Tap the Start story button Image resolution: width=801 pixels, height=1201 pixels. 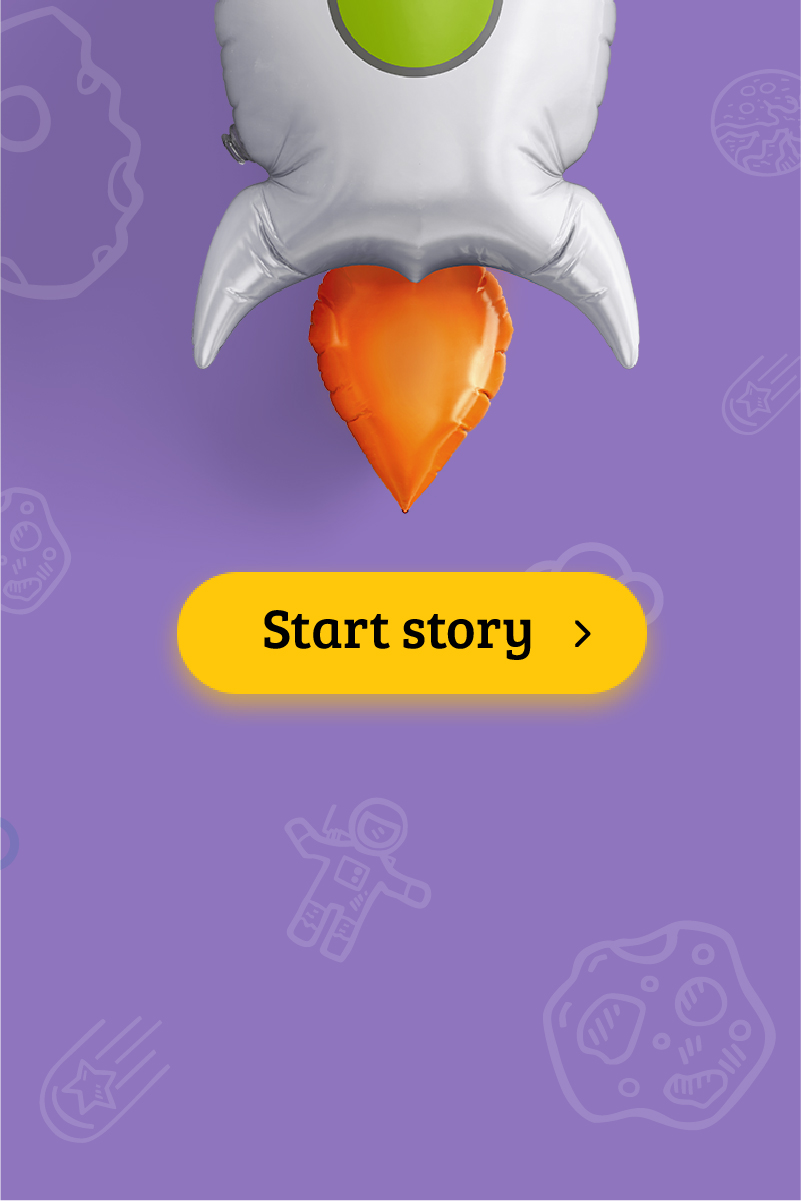[412, 632]
